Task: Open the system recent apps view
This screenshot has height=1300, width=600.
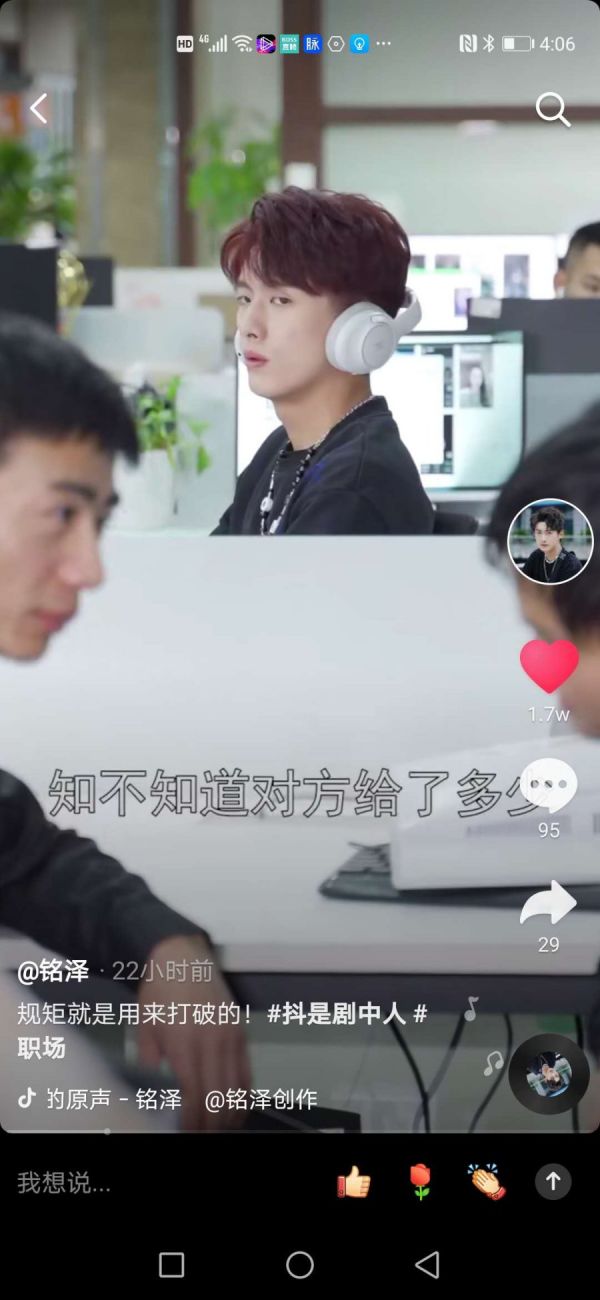Action: coord(172,1265)
